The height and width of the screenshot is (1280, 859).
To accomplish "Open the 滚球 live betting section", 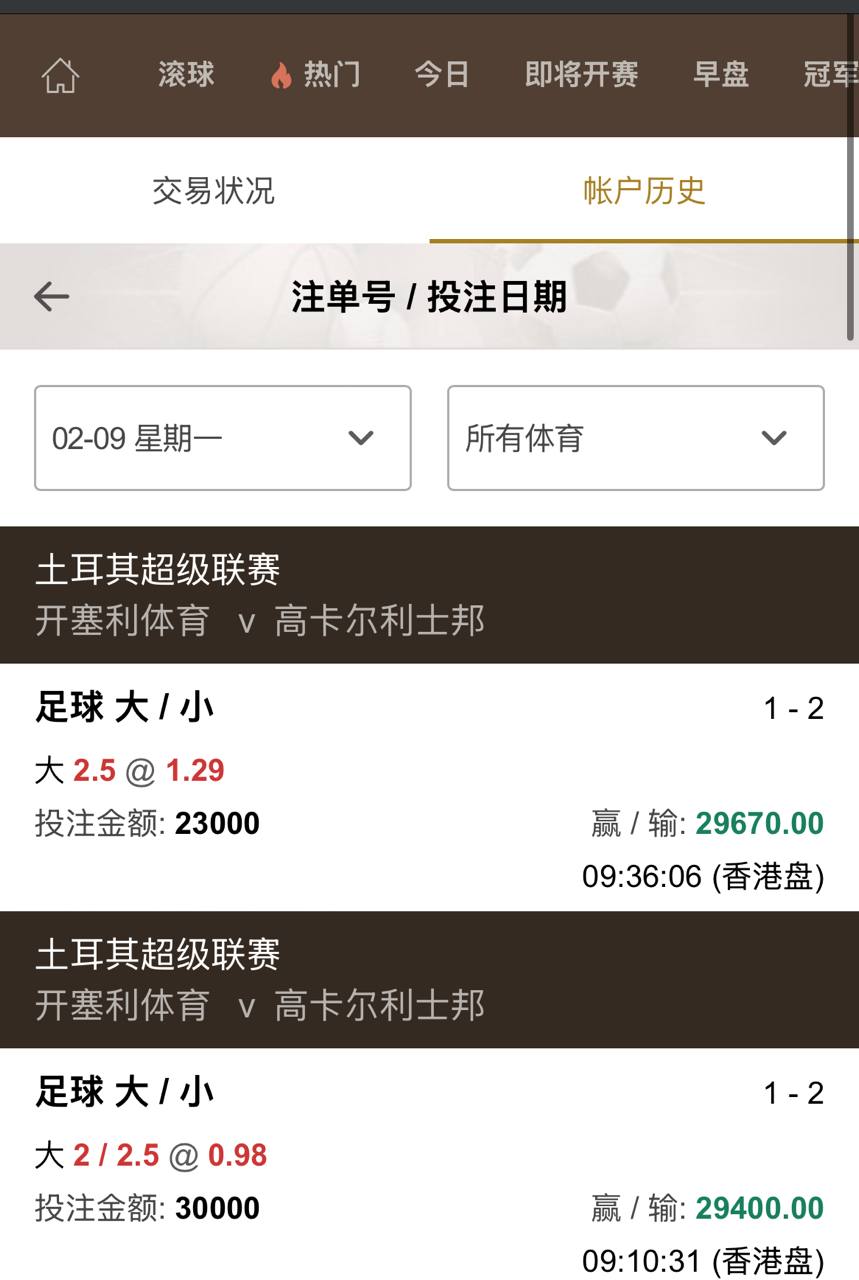I will point(186,75).
